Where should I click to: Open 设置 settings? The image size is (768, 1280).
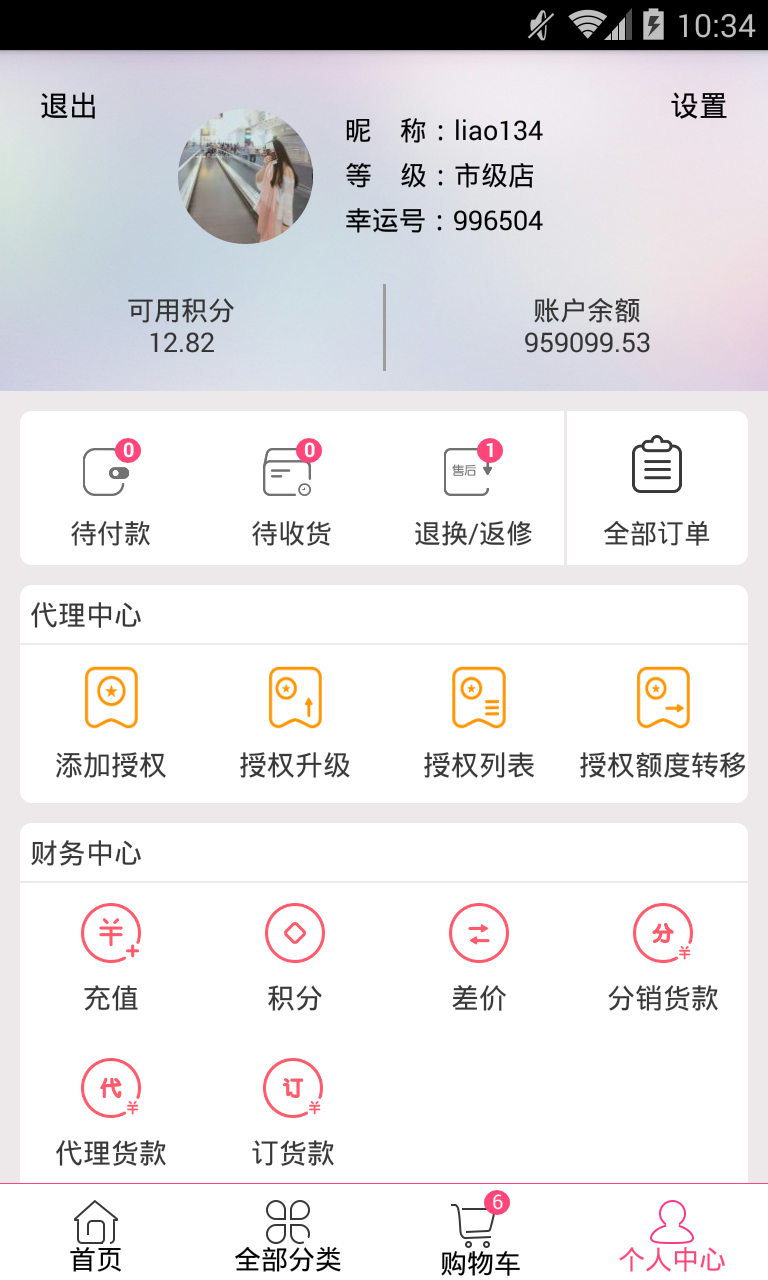698,106
